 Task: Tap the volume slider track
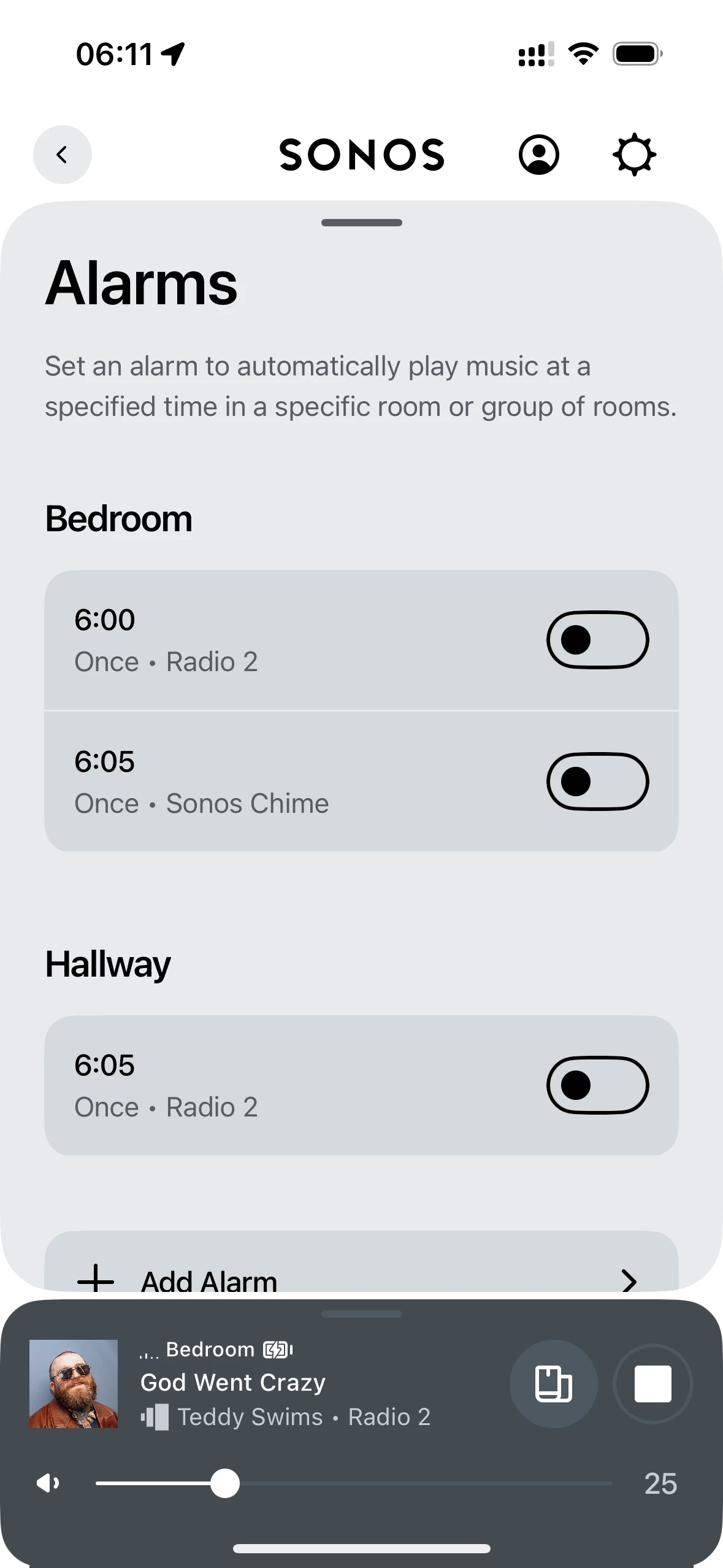click(354, 1484)
